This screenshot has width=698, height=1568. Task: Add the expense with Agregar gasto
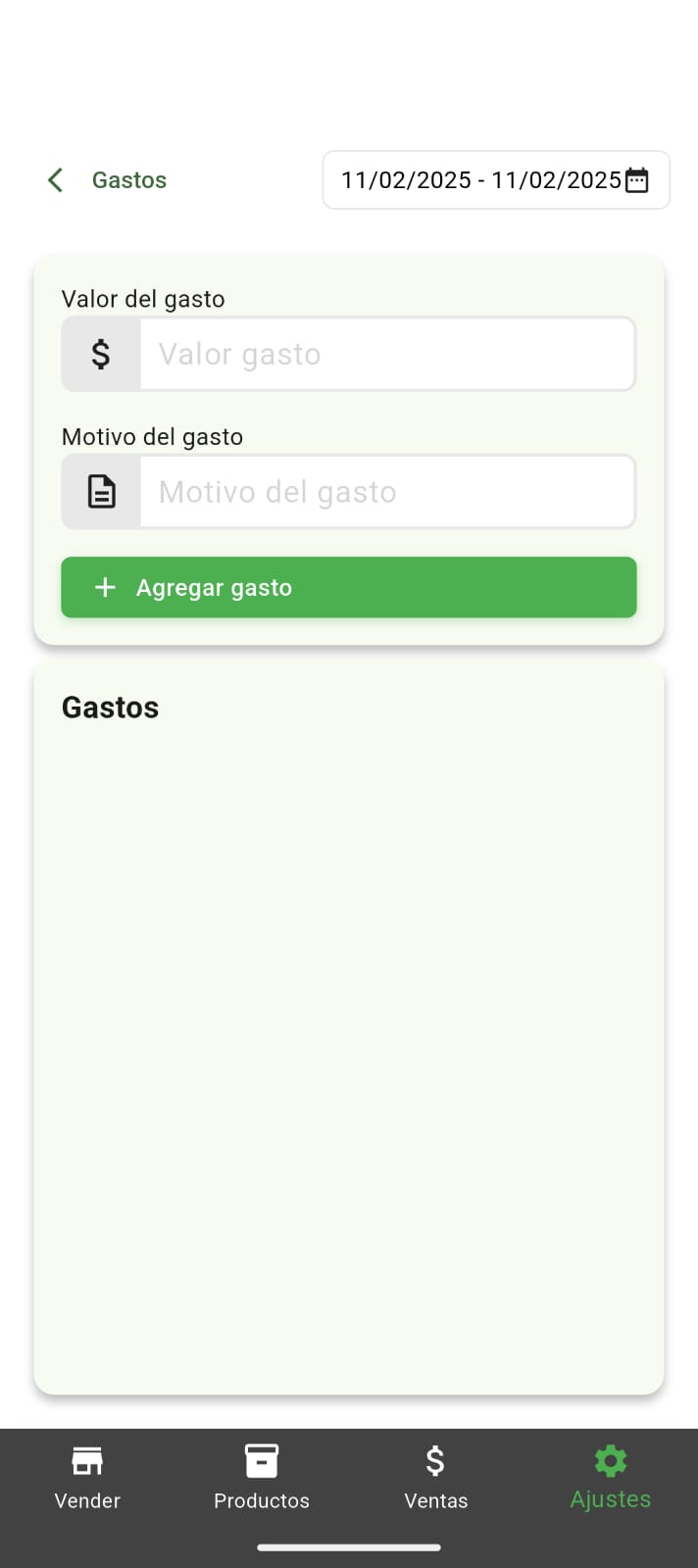click(349, 588)
